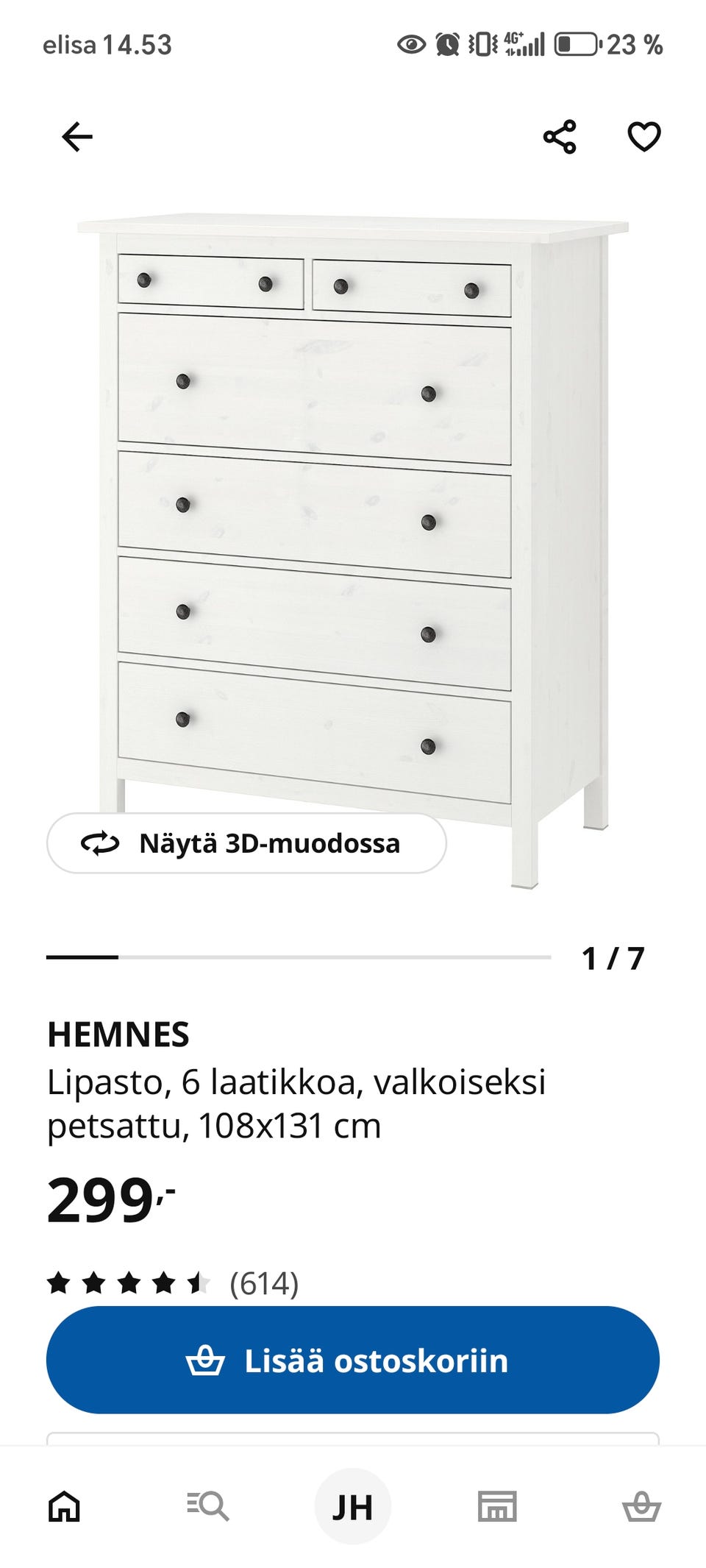
Task: Go back using the arrow icon
Action: 77,137
